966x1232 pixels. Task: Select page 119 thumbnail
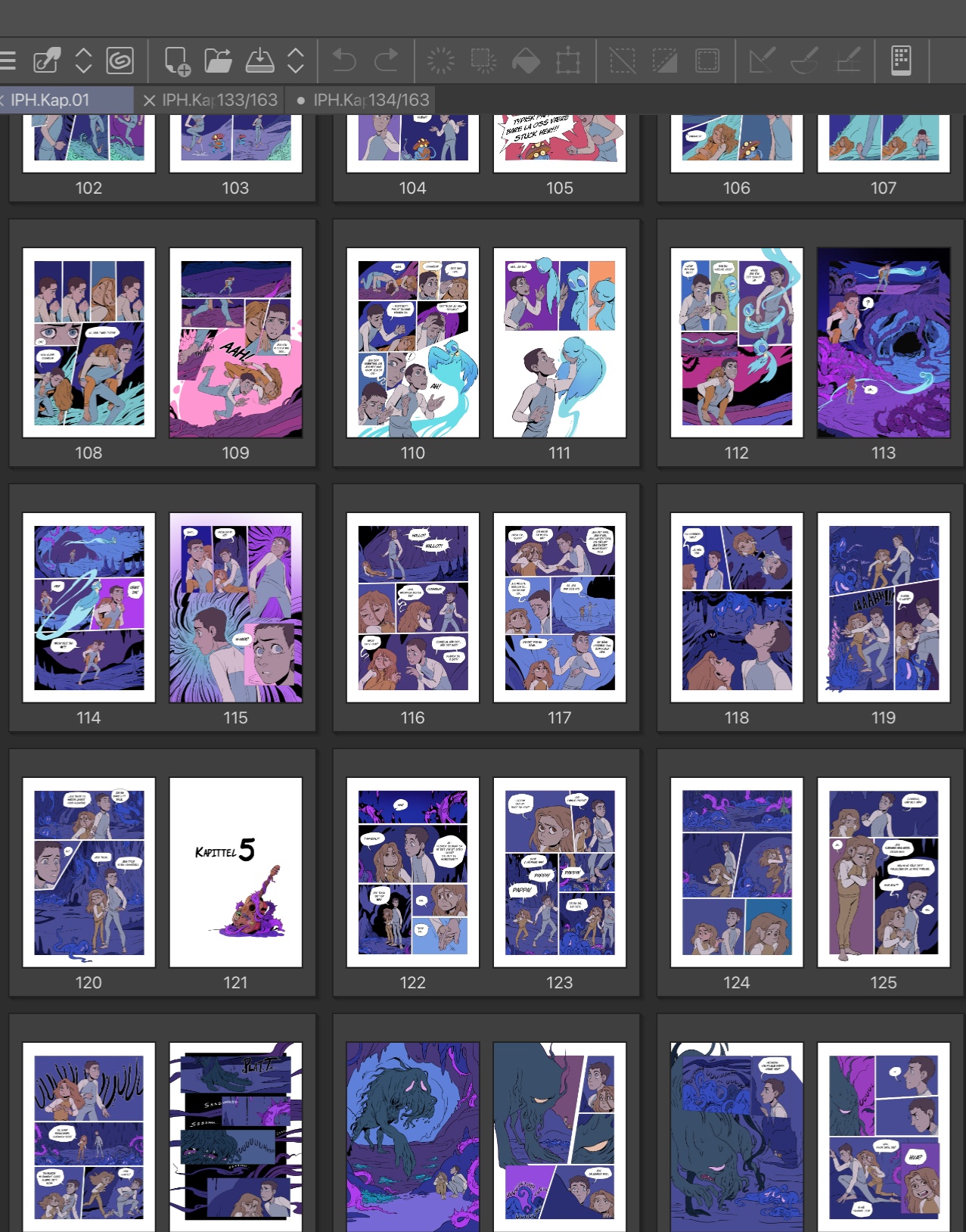click(x=884, y=608)
